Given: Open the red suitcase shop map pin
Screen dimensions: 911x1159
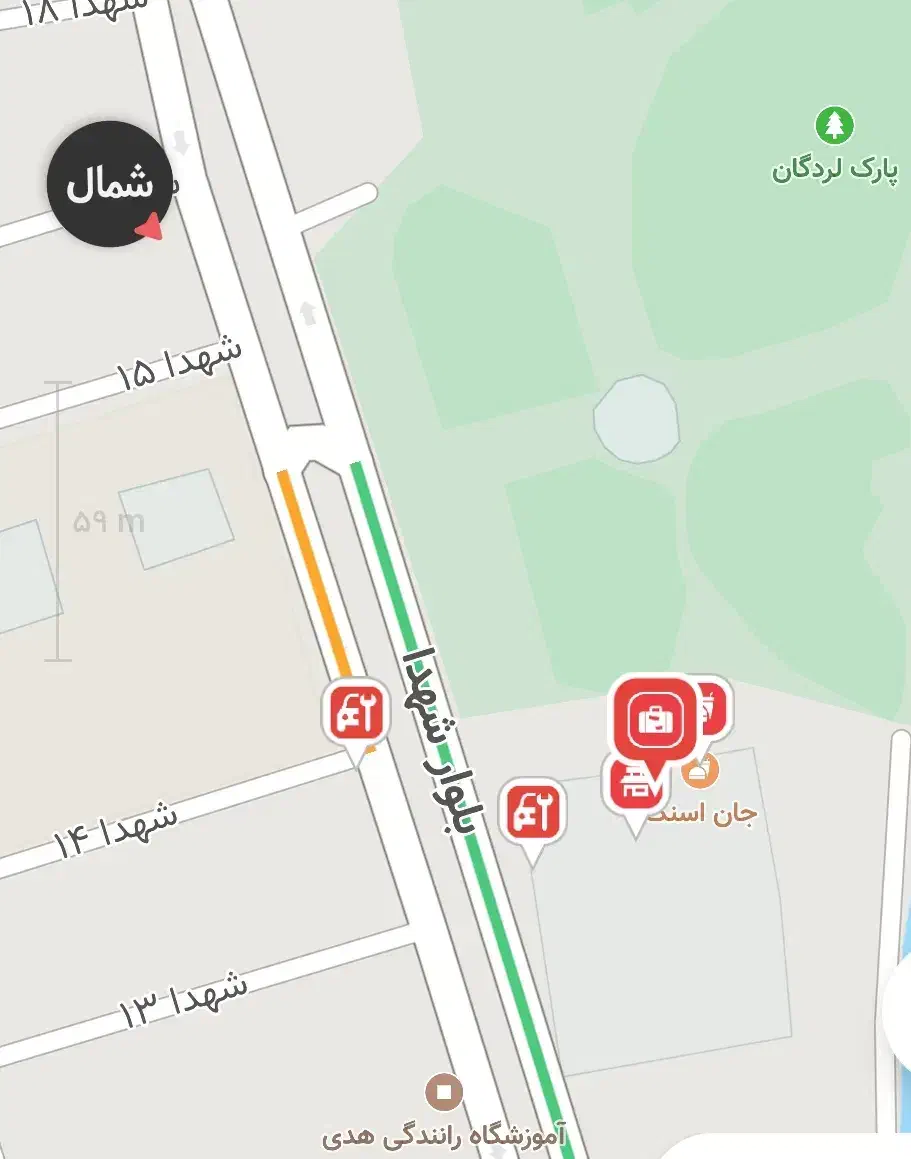Looking at the screenshot, I should pyautogui.click(x=655, y=717).
